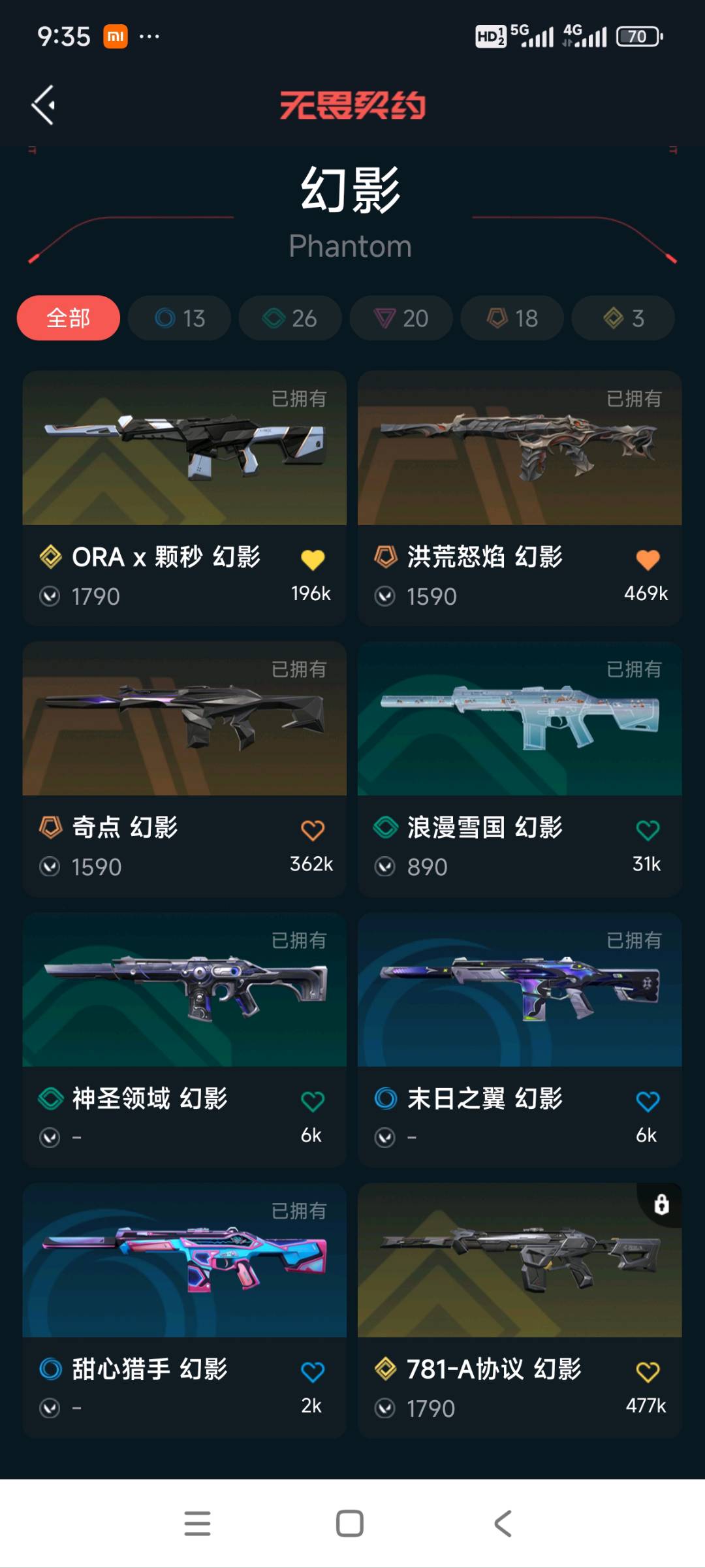The width and height of the screenshot is (705, 1568).
Task: Filter skins by the blue tier with 13 items
Action: [x=180, y=318]
